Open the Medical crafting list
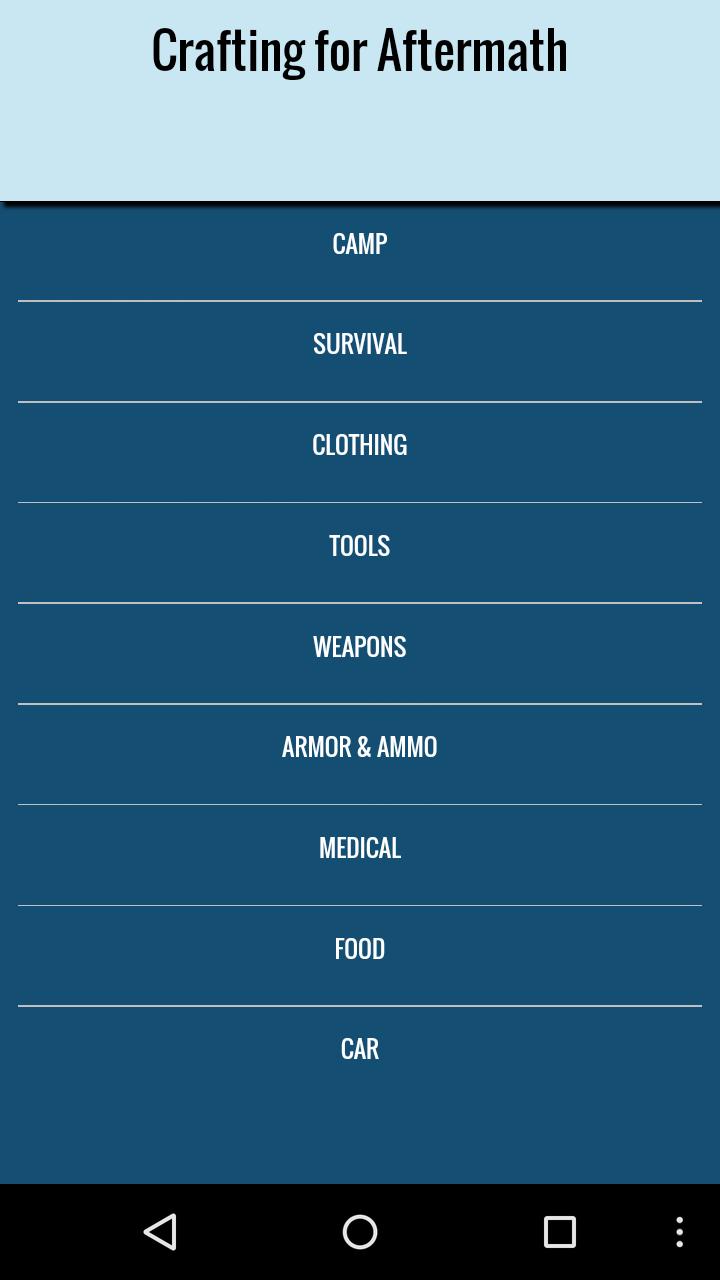The image size is (720, 1280). (x=360, y=848)
